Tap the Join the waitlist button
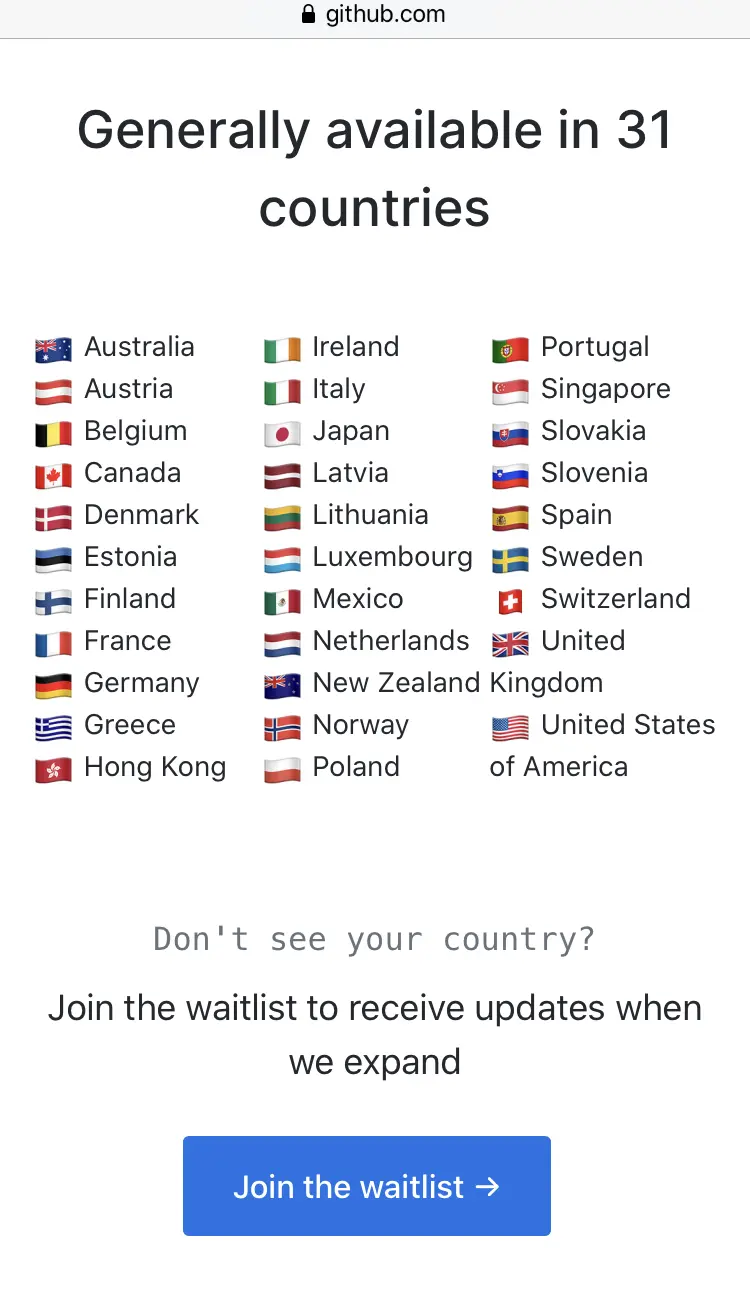The height and width of the screenshot is (1294, 750). coord(366,1186)
